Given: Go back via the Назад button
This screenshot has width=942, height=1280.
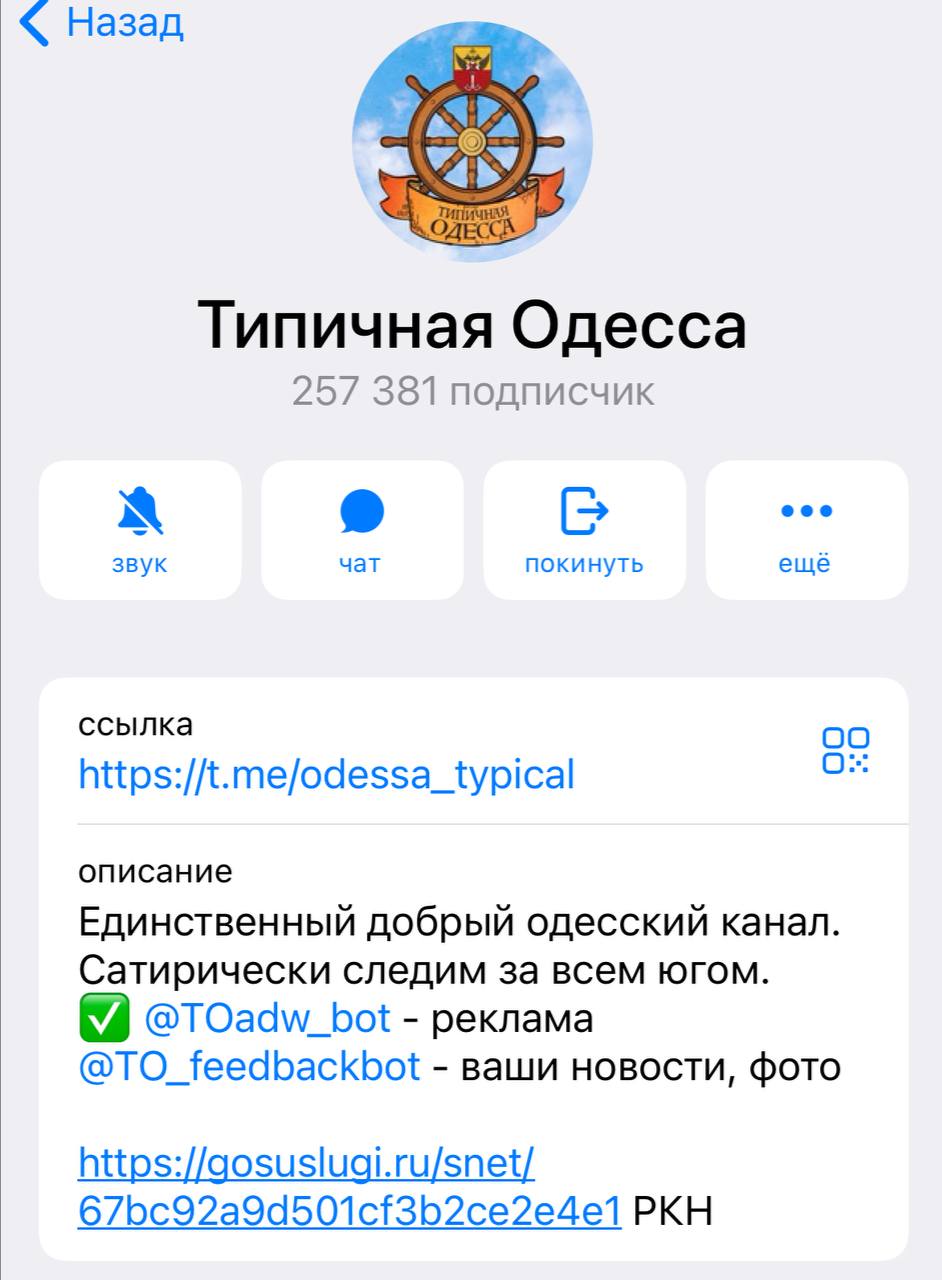Looking at the screenshot, I should click(x=103, y=22).
